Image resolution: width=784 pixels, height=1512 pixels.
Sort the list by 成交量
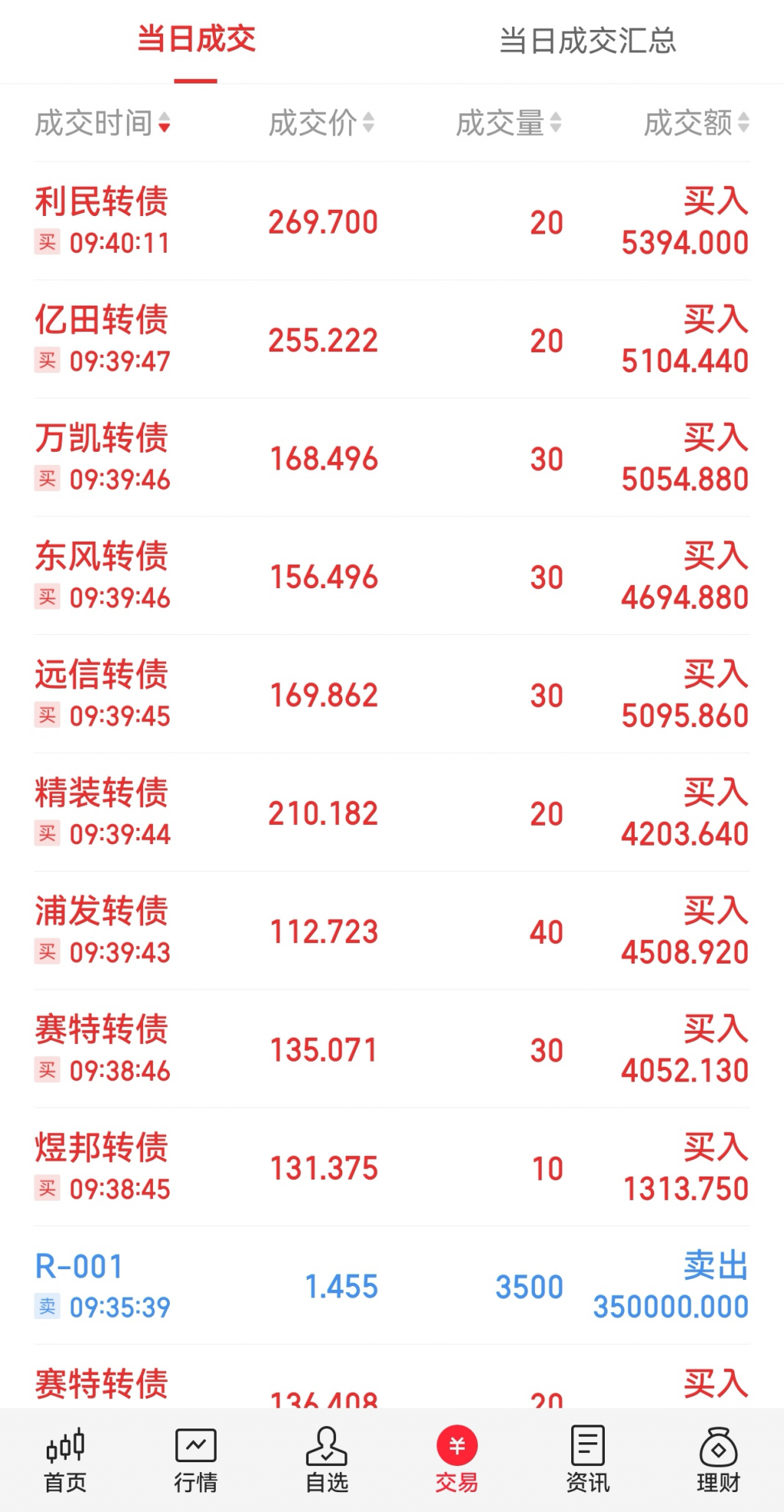(x=508, y=123)
